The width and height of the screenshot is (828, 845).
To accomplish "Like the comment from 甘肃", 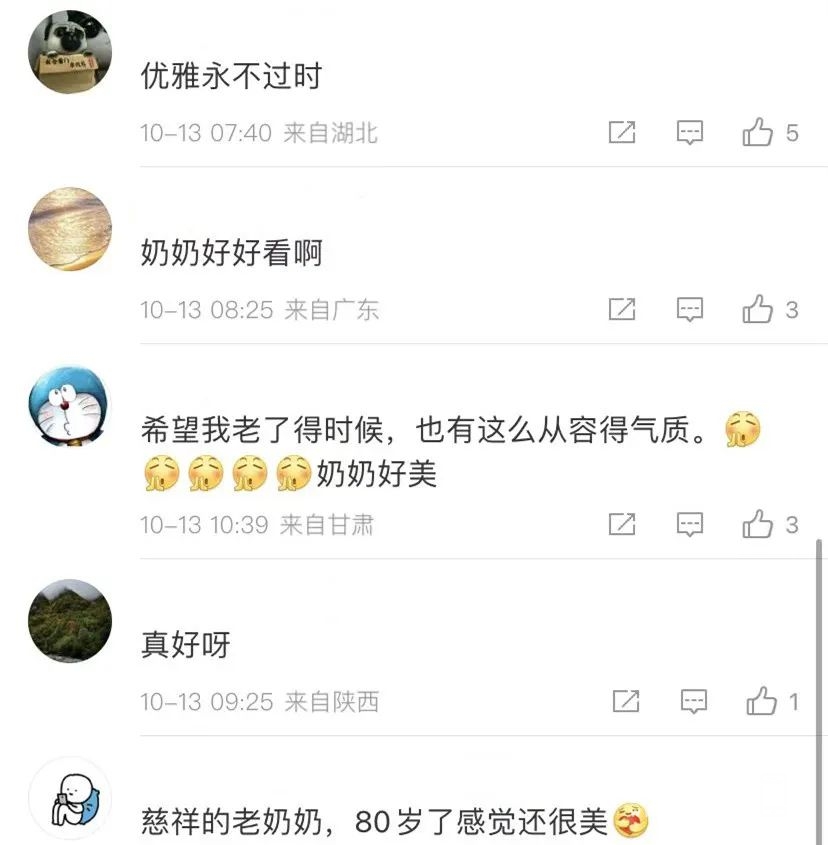I will (758, 524).
